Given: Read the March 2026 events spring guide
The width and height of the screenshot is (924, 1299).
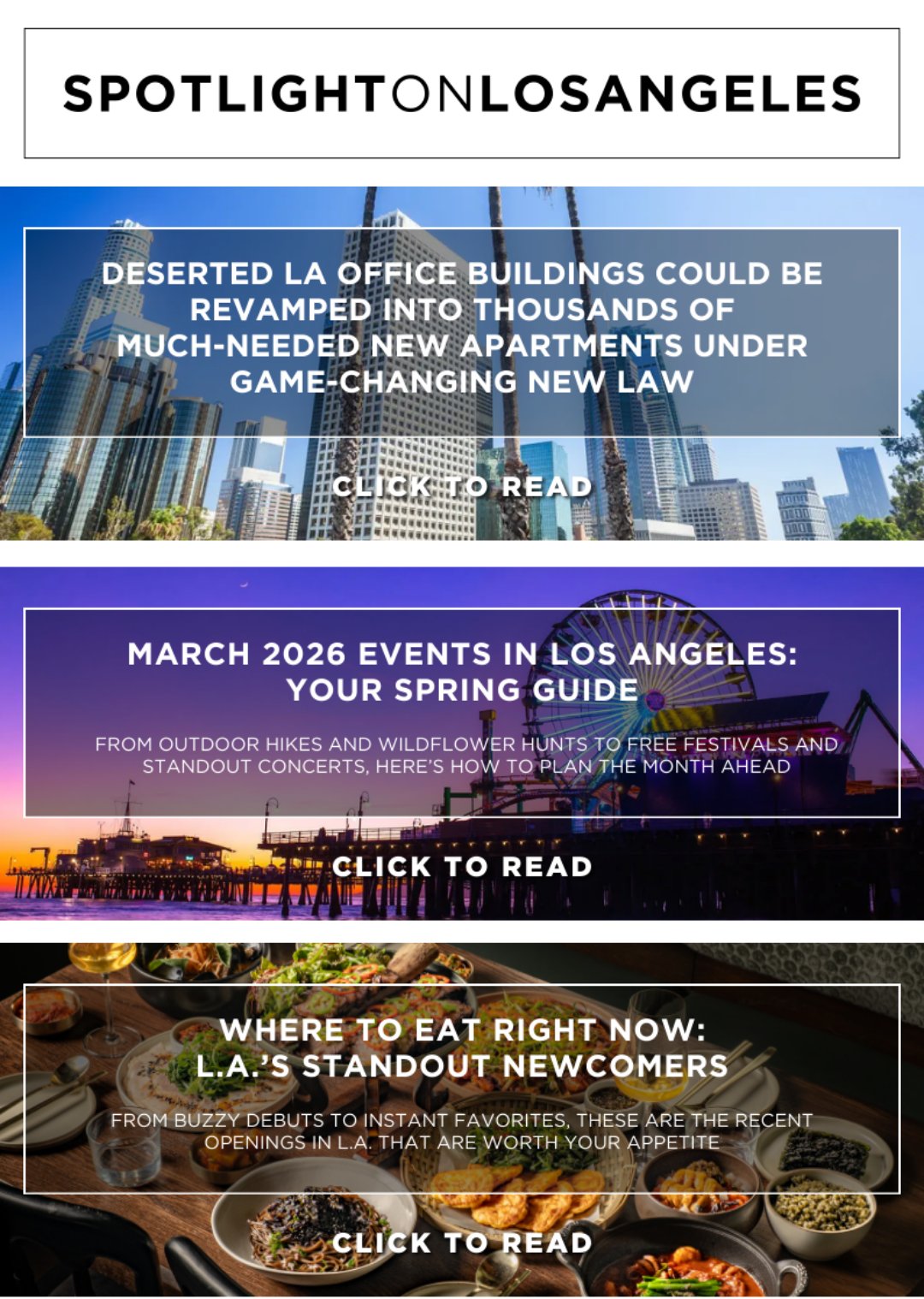Looking at the screenshot, I should (462, 866).
